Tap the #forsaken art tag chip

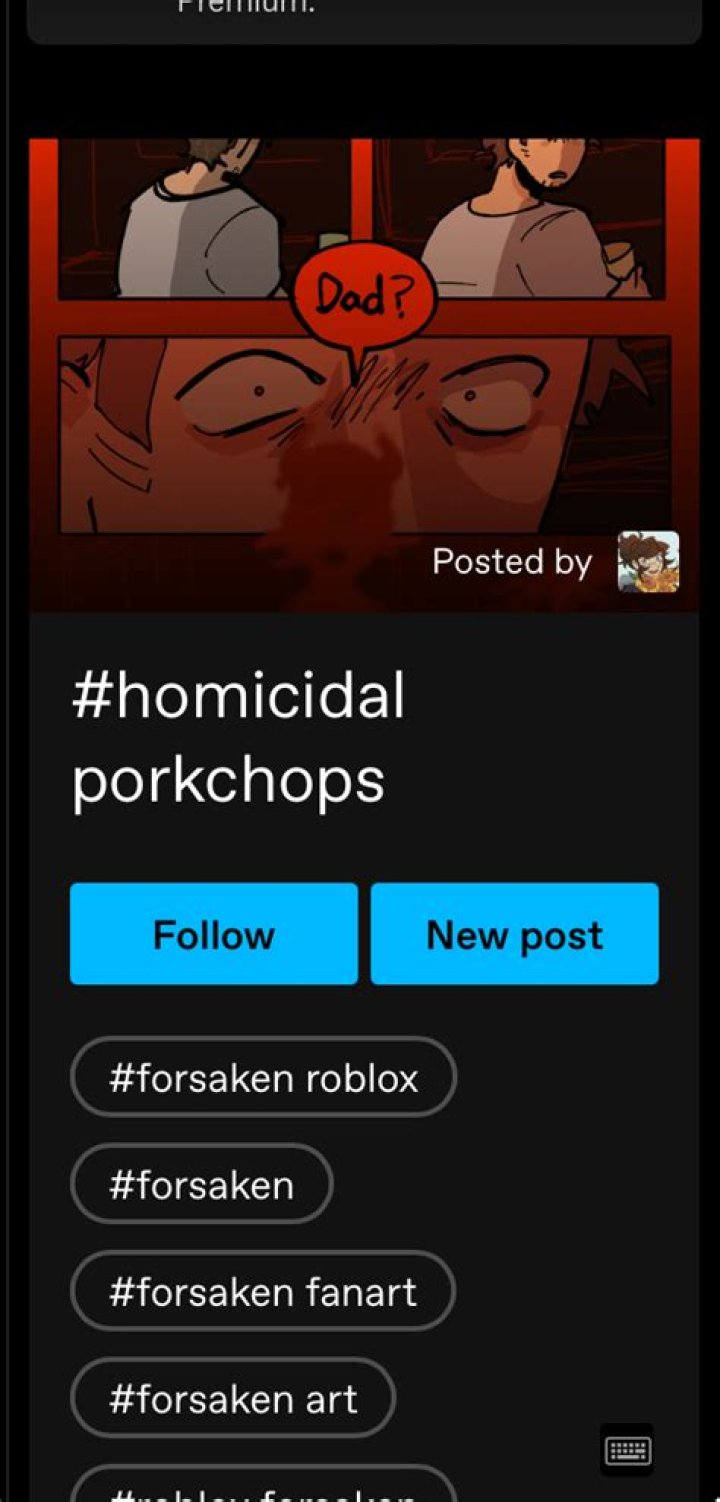(x=232, y=1398)
